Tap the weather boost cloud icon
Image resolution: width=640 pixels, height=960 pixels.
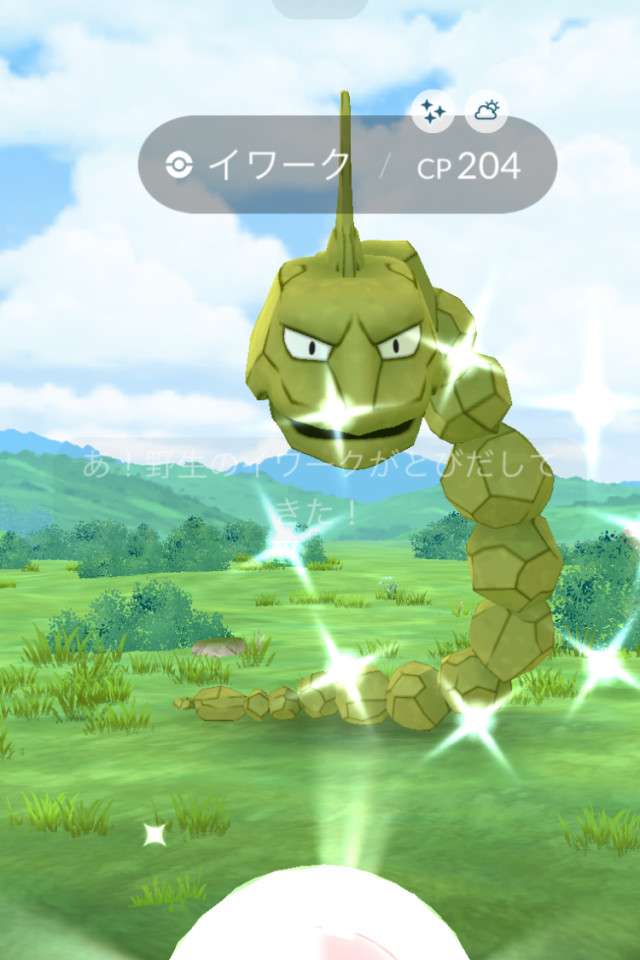click(487, 112)
